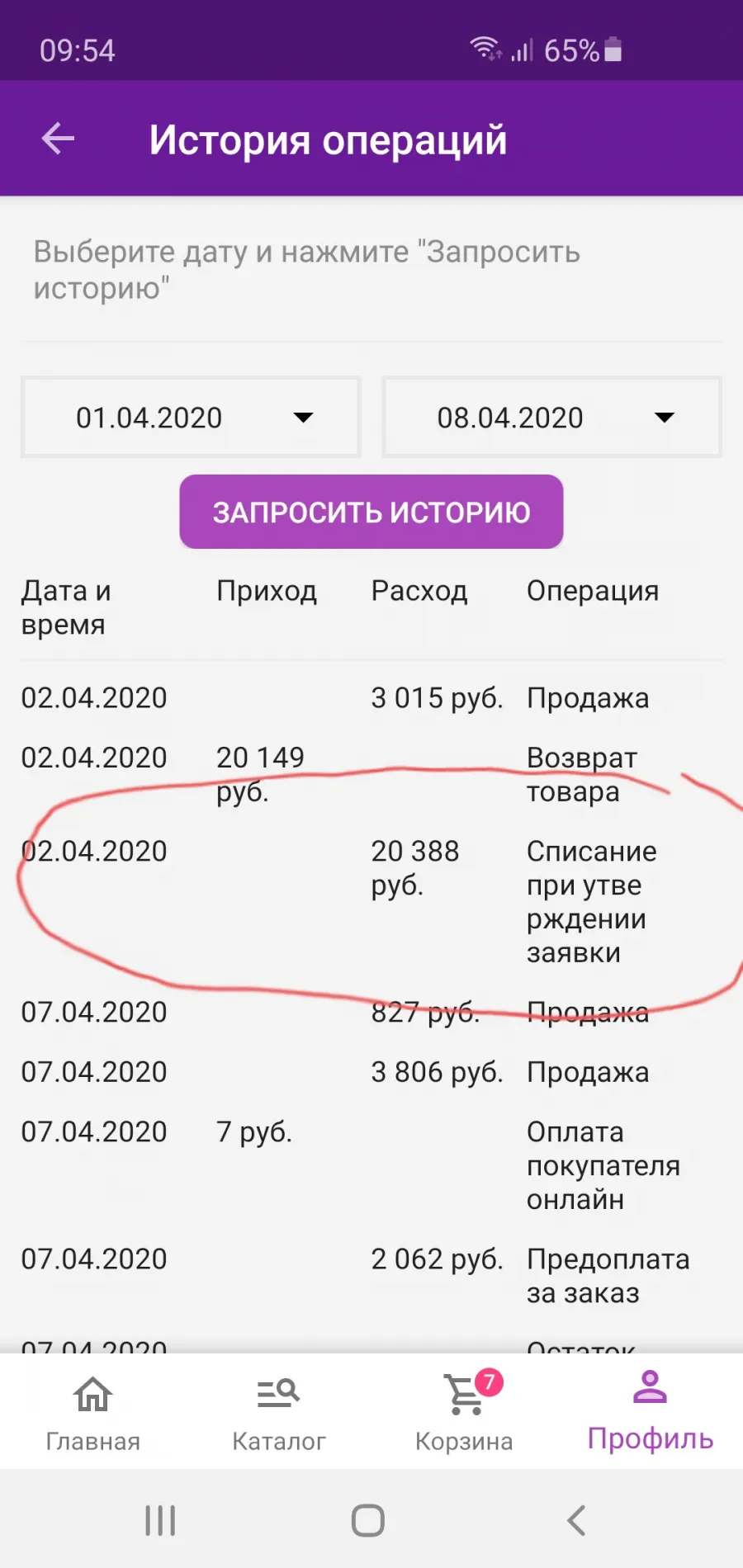This screenshot has width=743, height=1568.
Task: Open the Каталог tab
Action: 279,1412
